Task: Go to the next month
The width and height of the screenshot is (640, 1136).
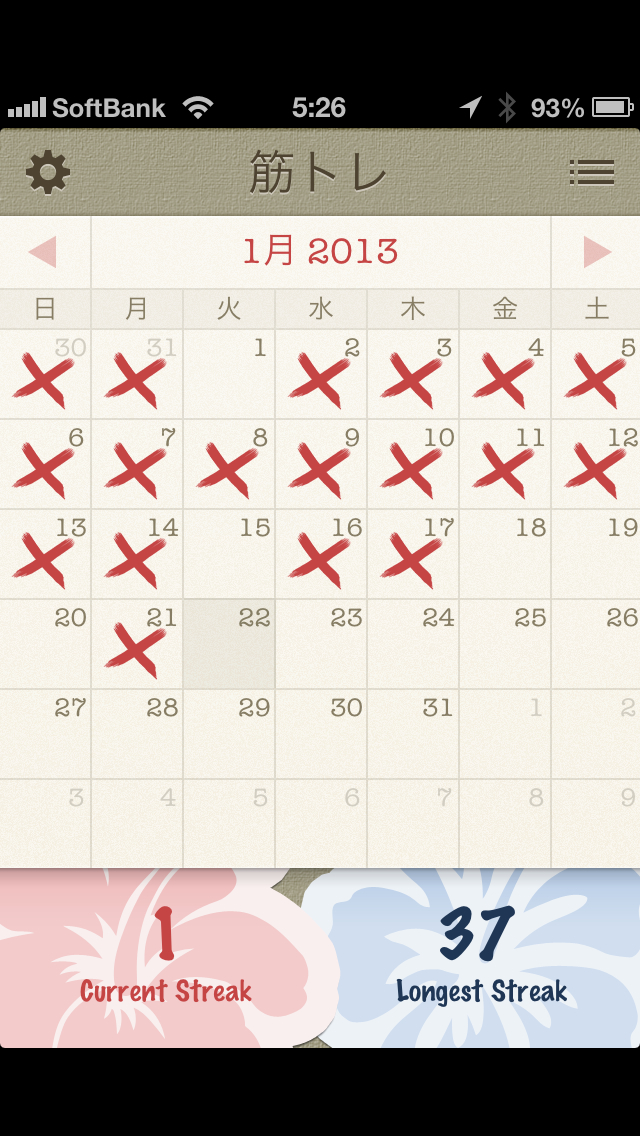Action: (597, 252)
